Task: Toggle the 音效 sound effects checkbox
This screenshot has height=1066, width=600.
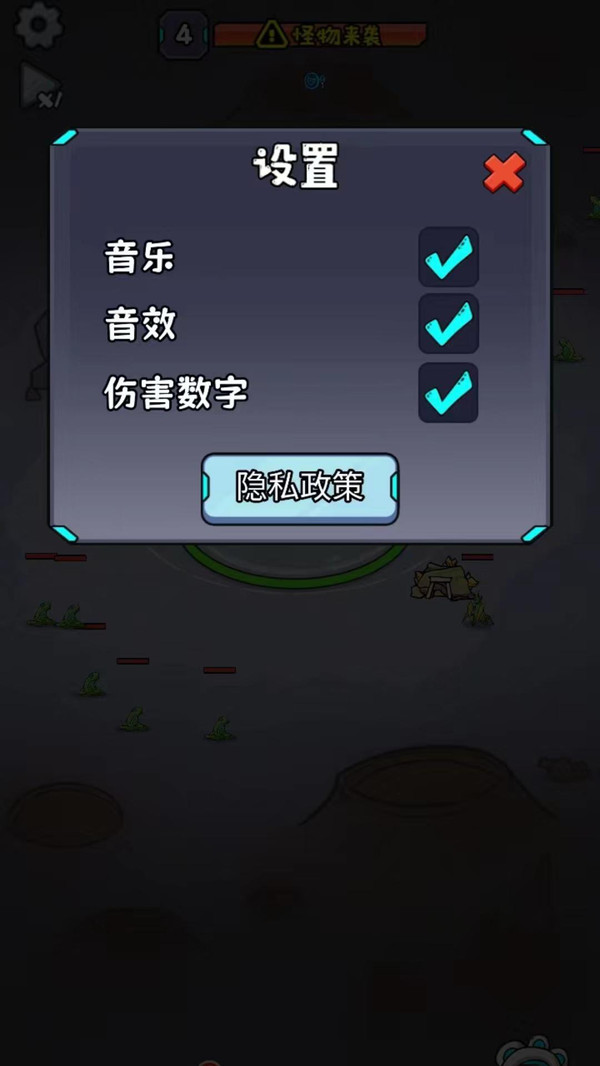Action: pyautogui.click(x=448, y=324)
